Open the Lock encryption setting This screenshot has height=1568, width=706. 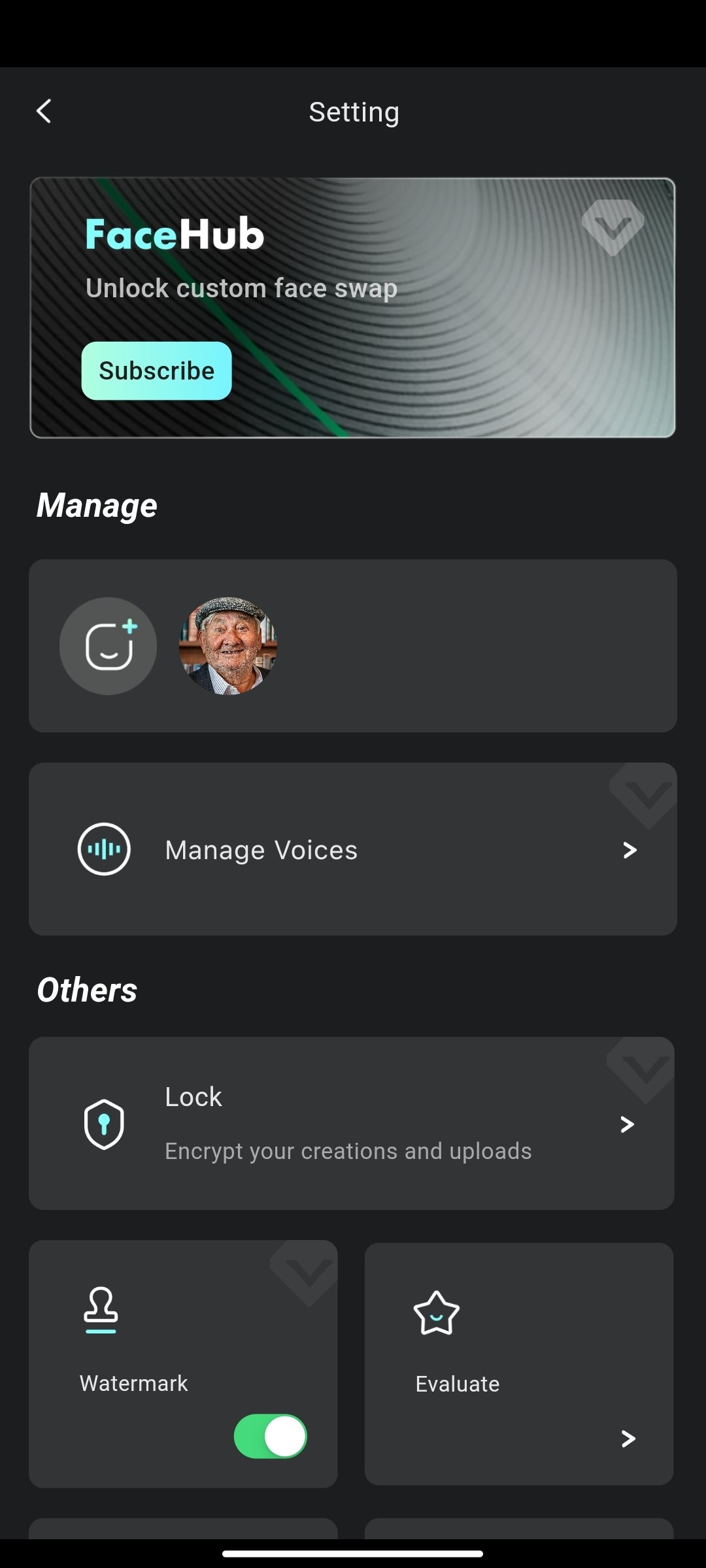tap(353, 1124)
